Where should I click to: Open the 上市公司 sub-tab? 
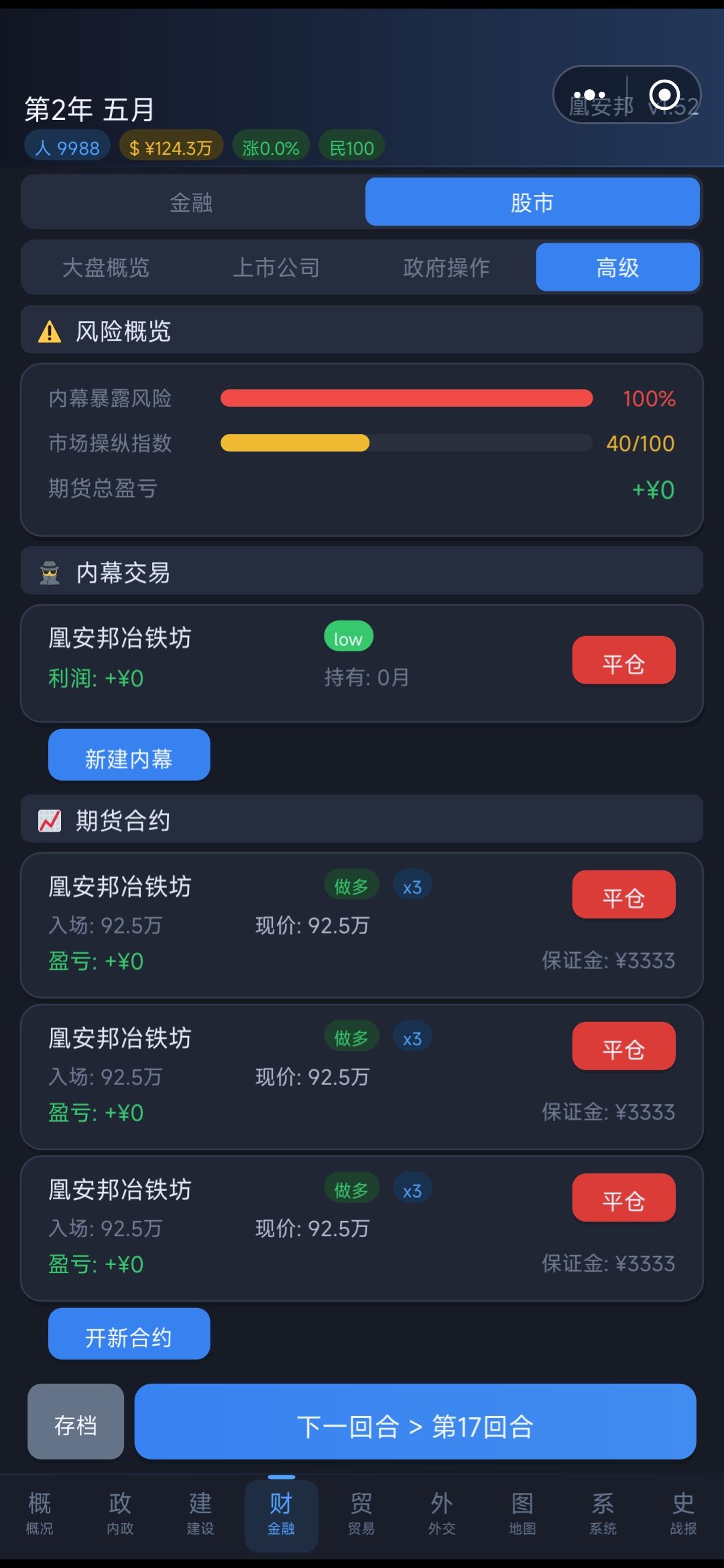276,268
